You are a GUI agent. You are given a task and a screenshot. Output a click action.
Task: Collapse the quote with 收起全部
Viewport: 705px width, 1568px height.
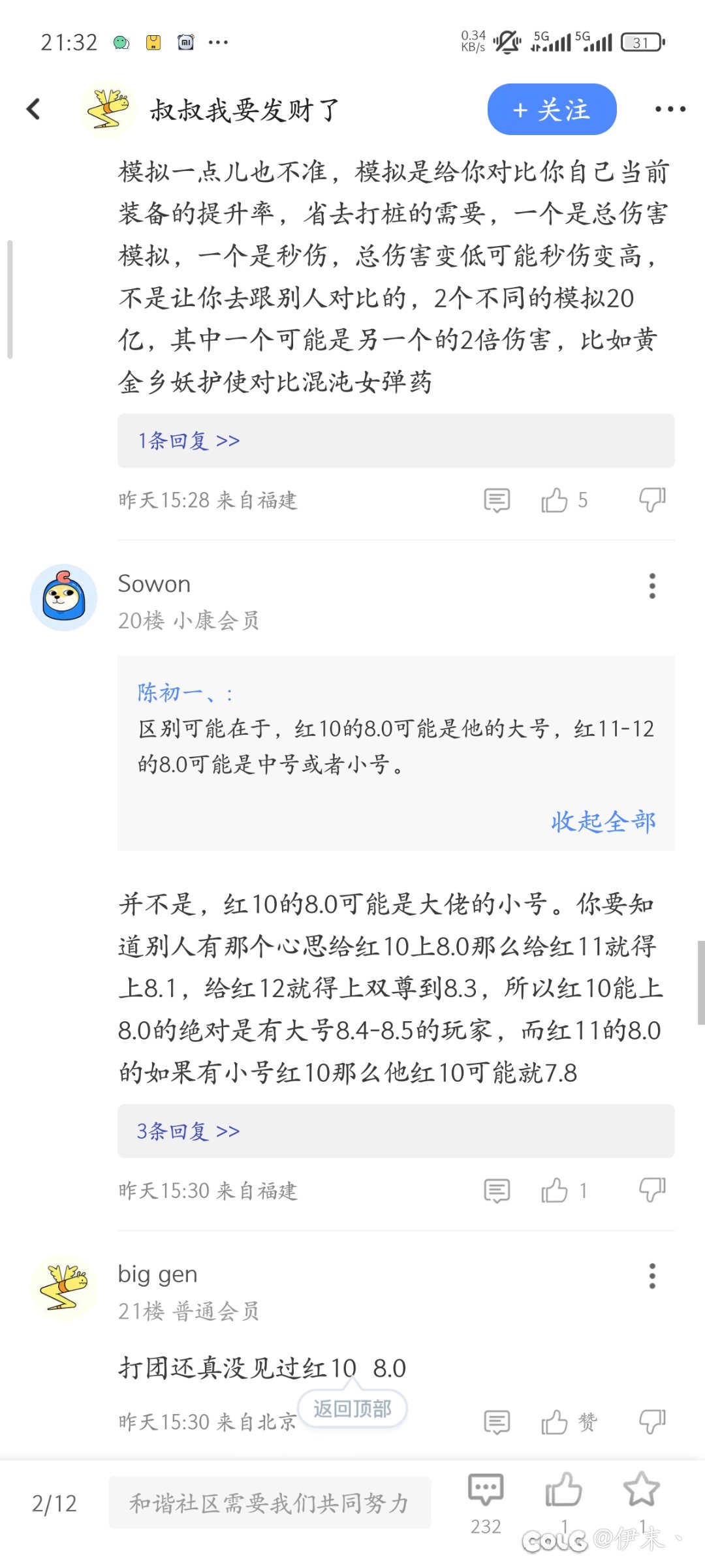pyautogui.click(x=603, y=822)
